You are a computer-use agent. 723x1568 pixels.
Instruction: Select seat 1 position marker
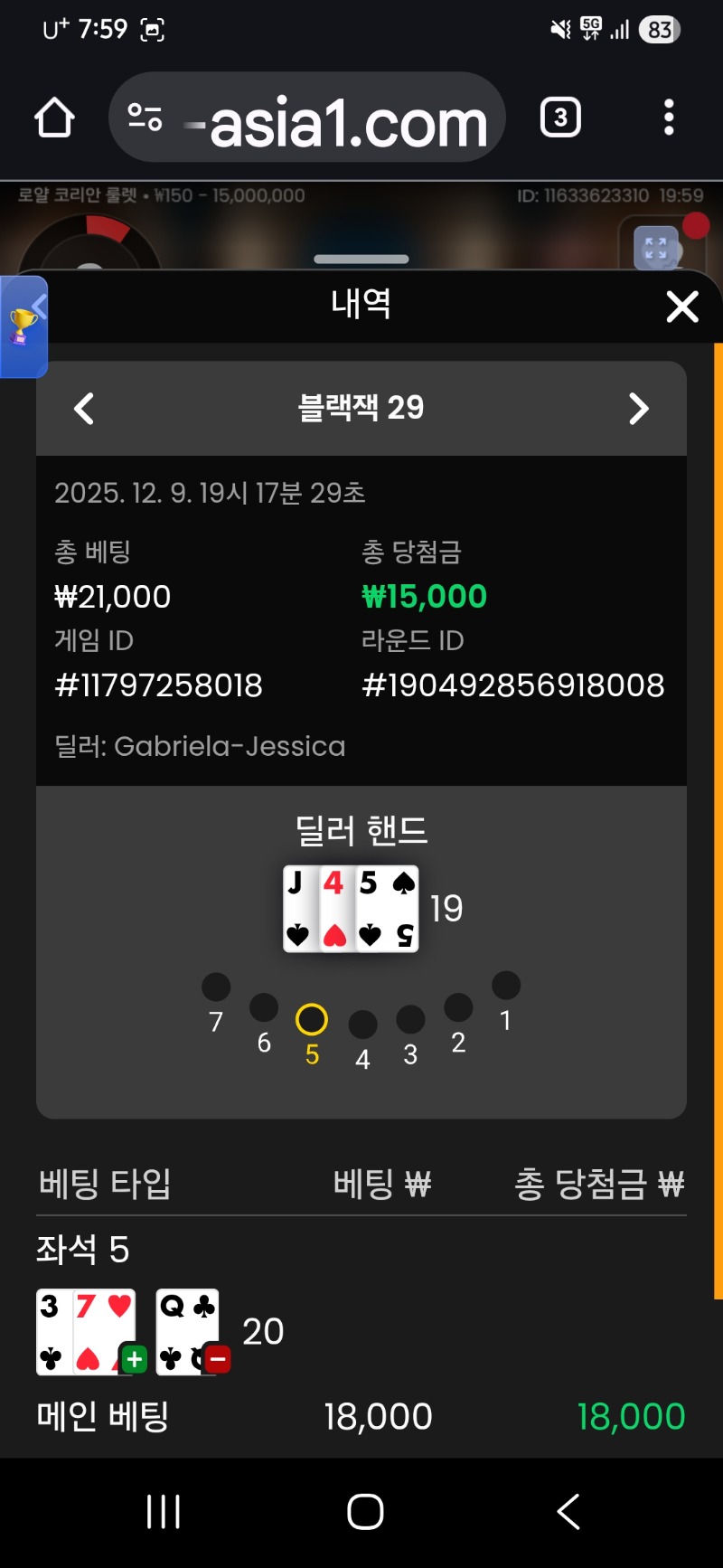[x=505, y=985]
